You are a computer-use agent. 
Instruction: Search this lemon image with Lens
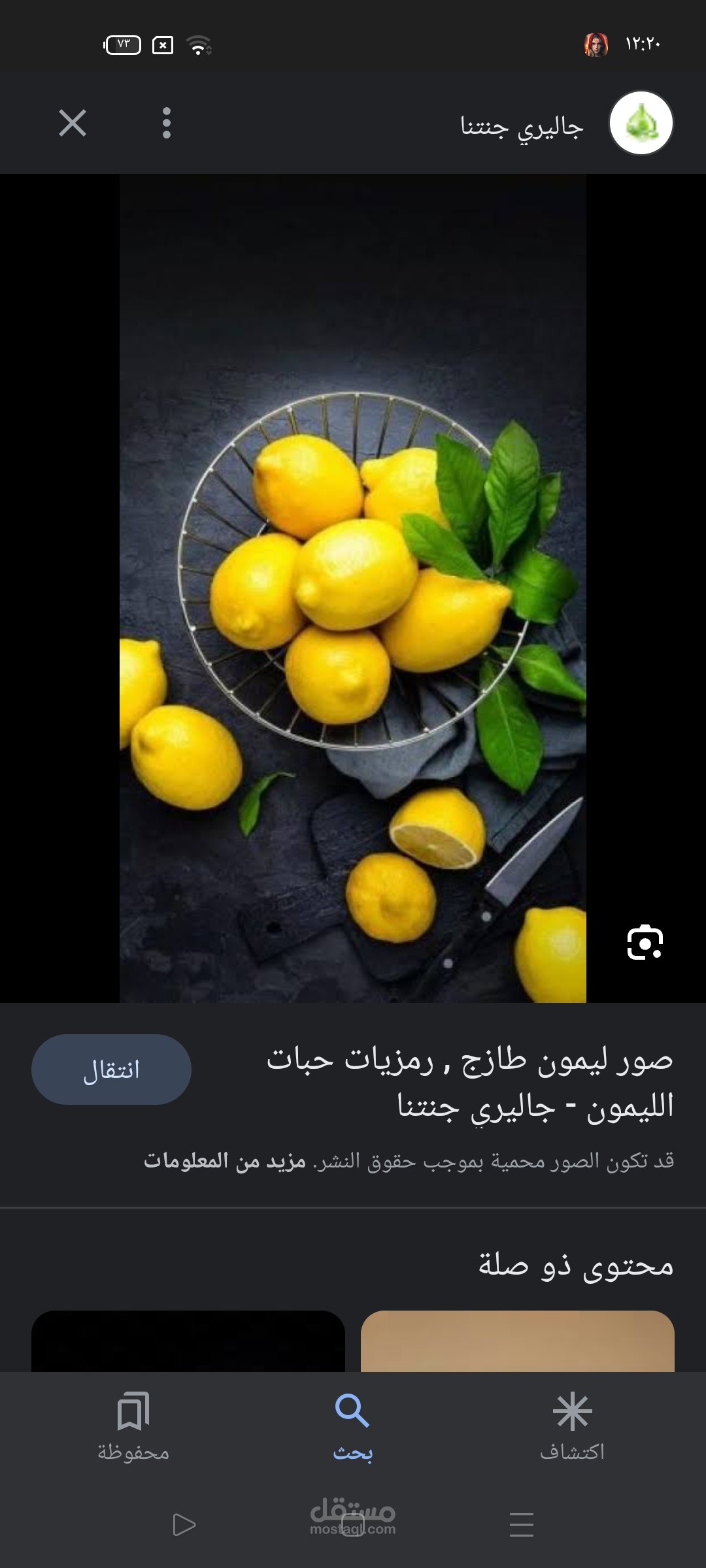point(645,942)
